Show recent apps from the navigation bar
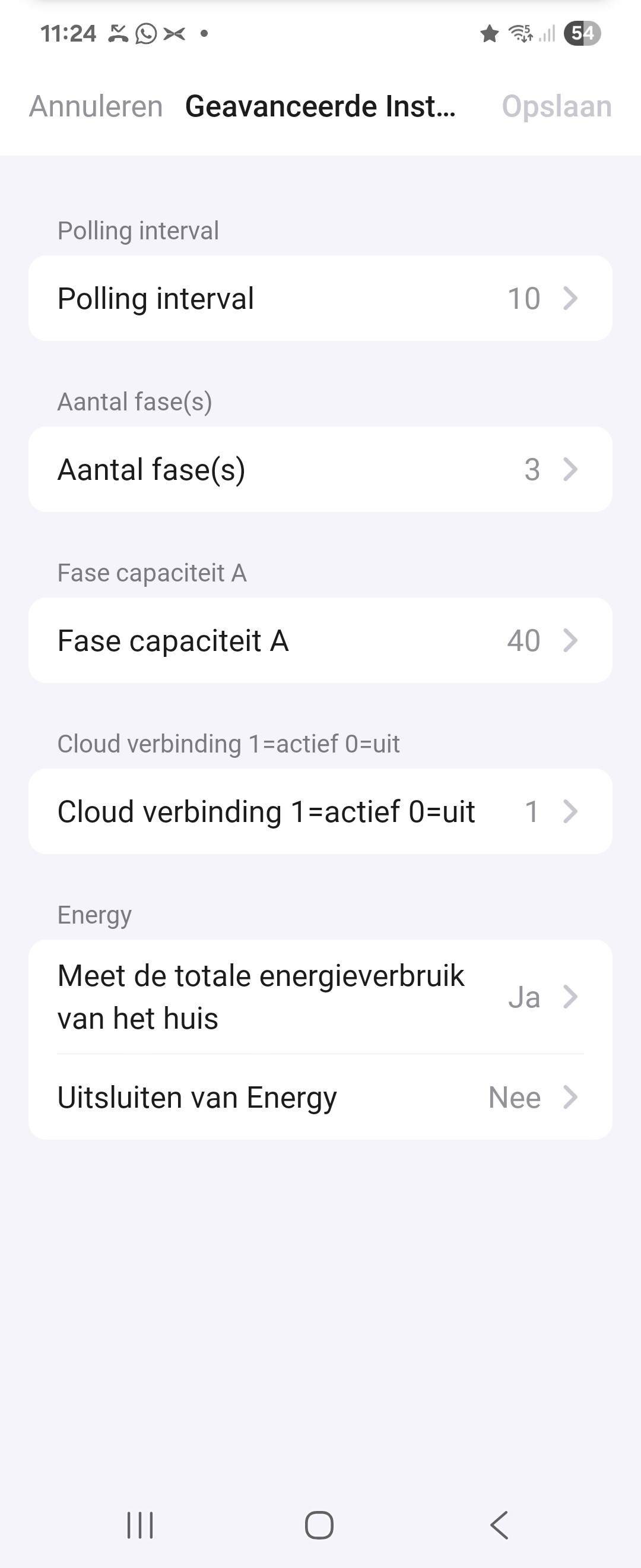Screen dimensions: 641x1568 click(140, 1525)
